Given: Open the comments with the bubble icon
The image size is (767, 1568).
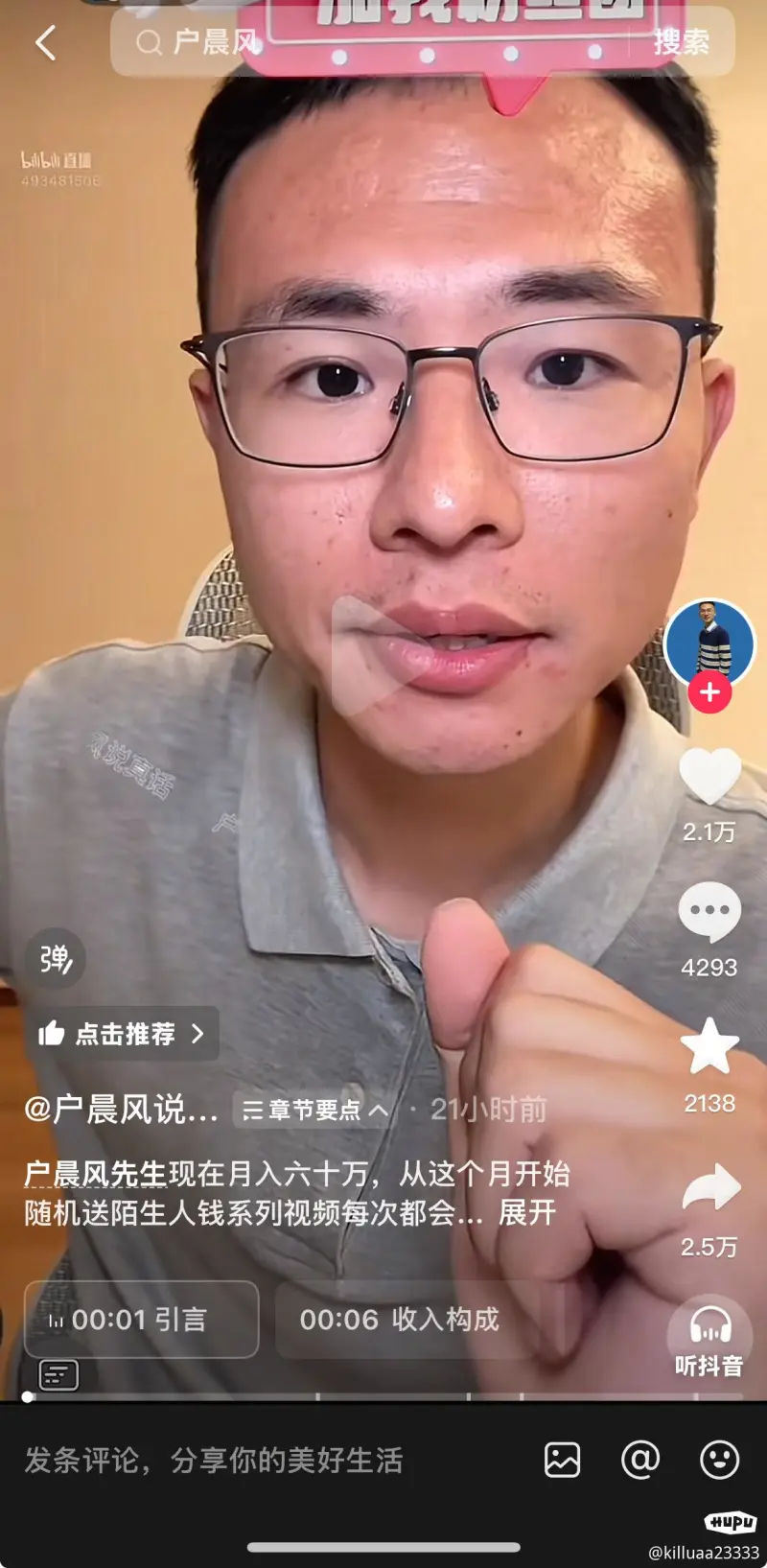Looking at the screenshot, I should pyautogui.click(x=709, y=911).
